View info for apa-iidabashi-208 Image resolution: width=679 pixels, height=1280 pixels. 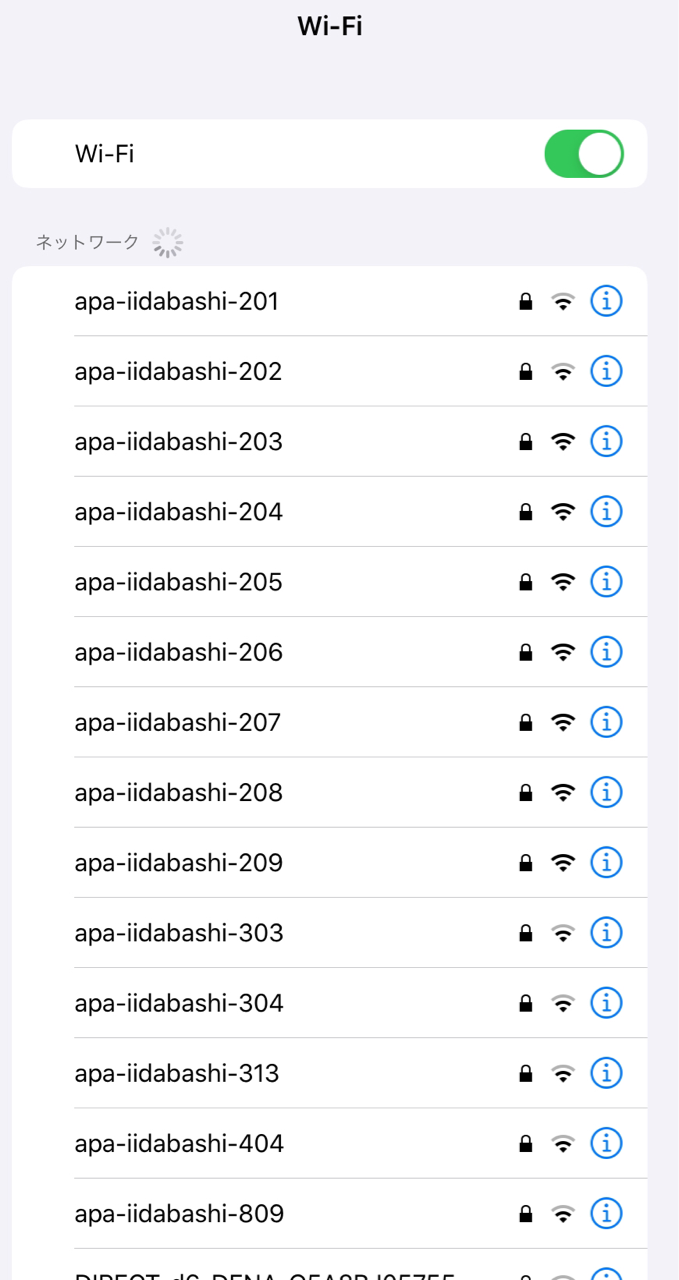click(x=606, y=792)
